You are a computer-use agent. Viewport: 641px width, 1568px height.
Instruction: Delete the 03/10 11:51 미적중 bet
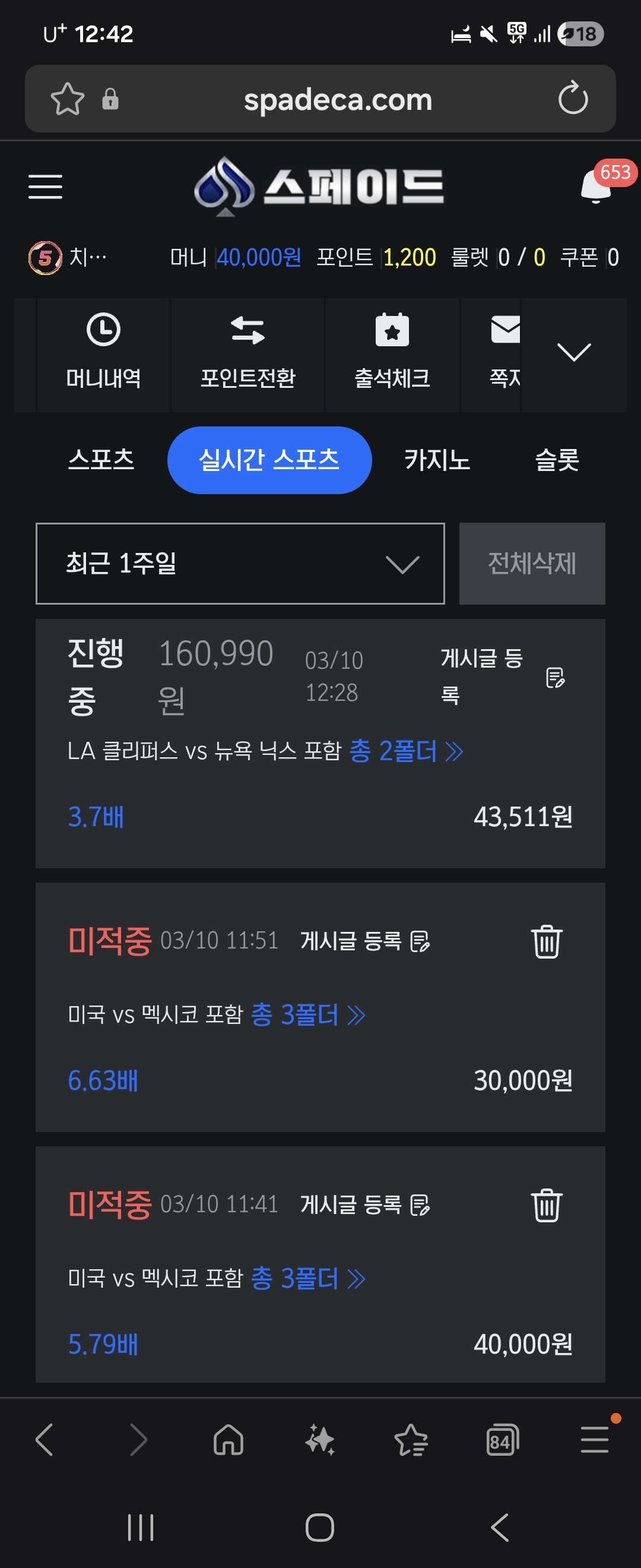click(546, 941)
